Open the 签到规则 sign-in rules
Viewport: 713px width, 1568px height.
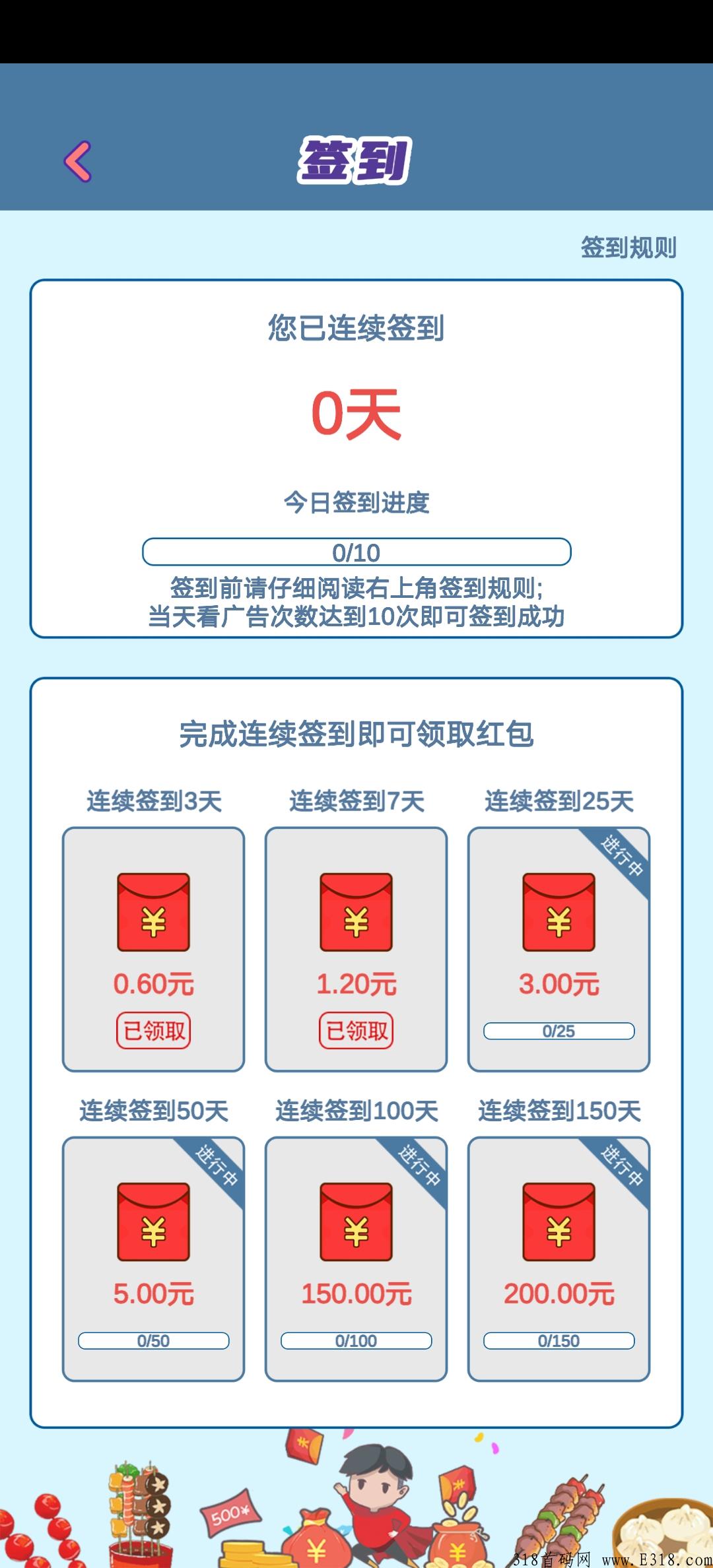(628, 248)
